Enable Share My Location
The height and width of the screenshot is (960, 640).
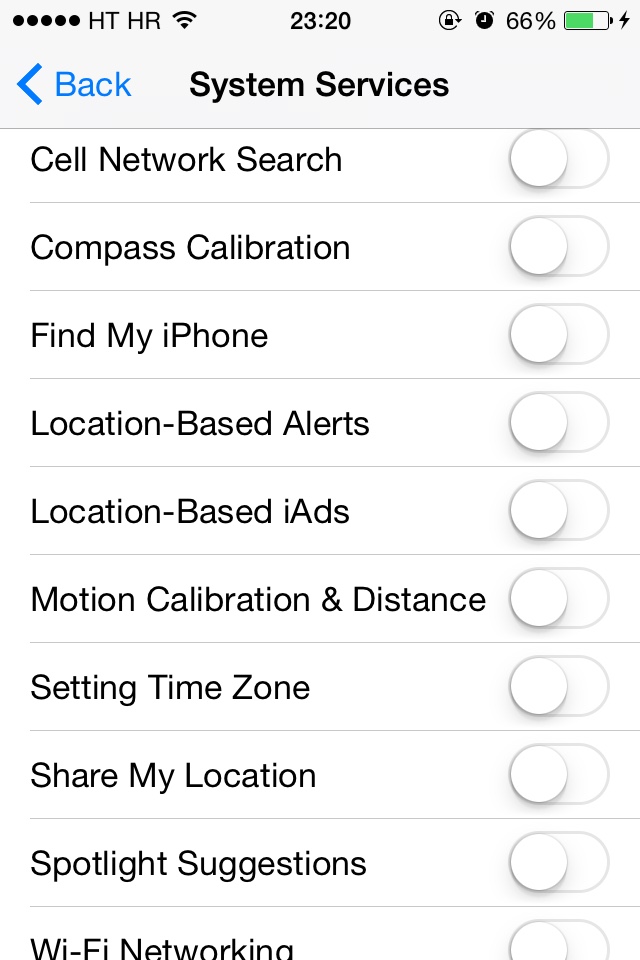(x=559, y=775)
